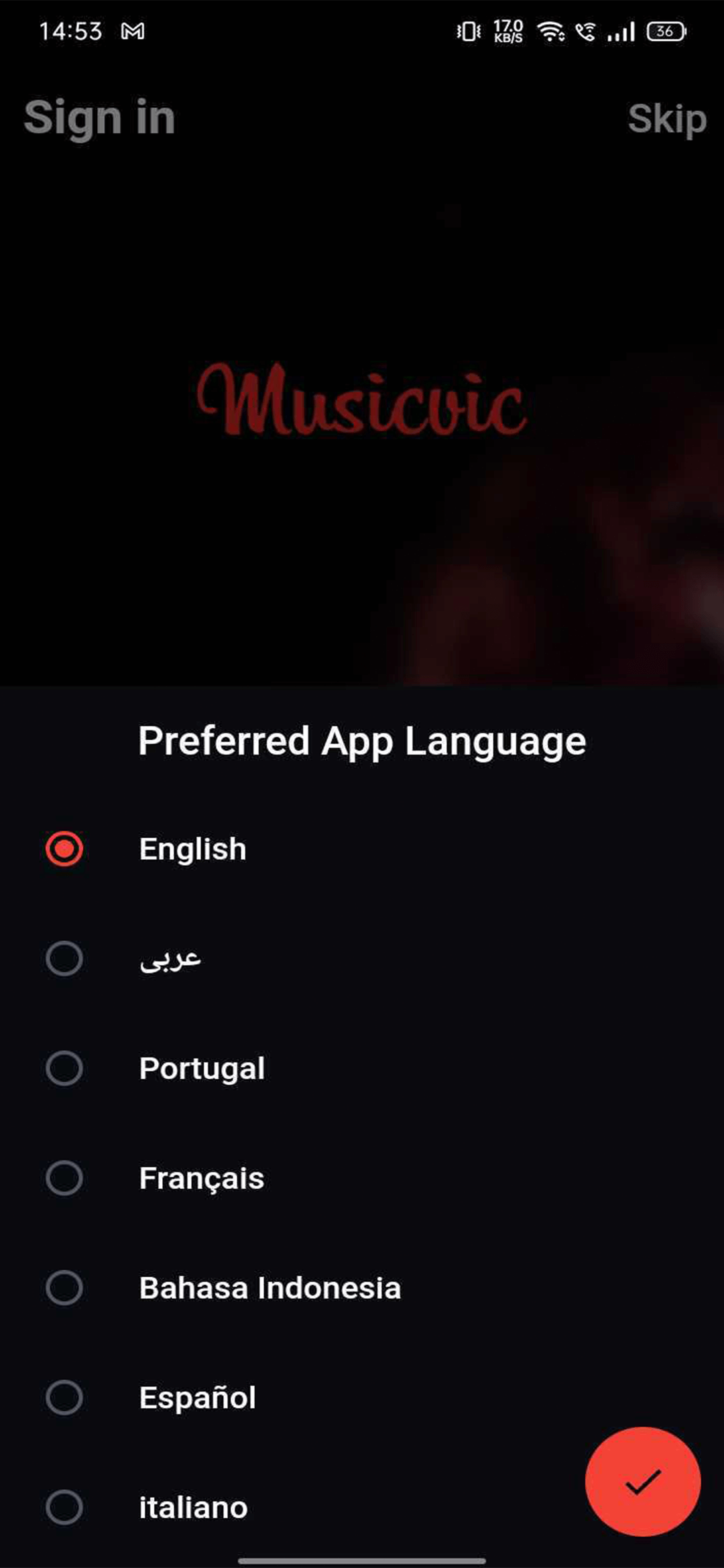The image size is (724, 1568).
Task: Tap the Wi-Fi status icon
Action: pos(551,29)
